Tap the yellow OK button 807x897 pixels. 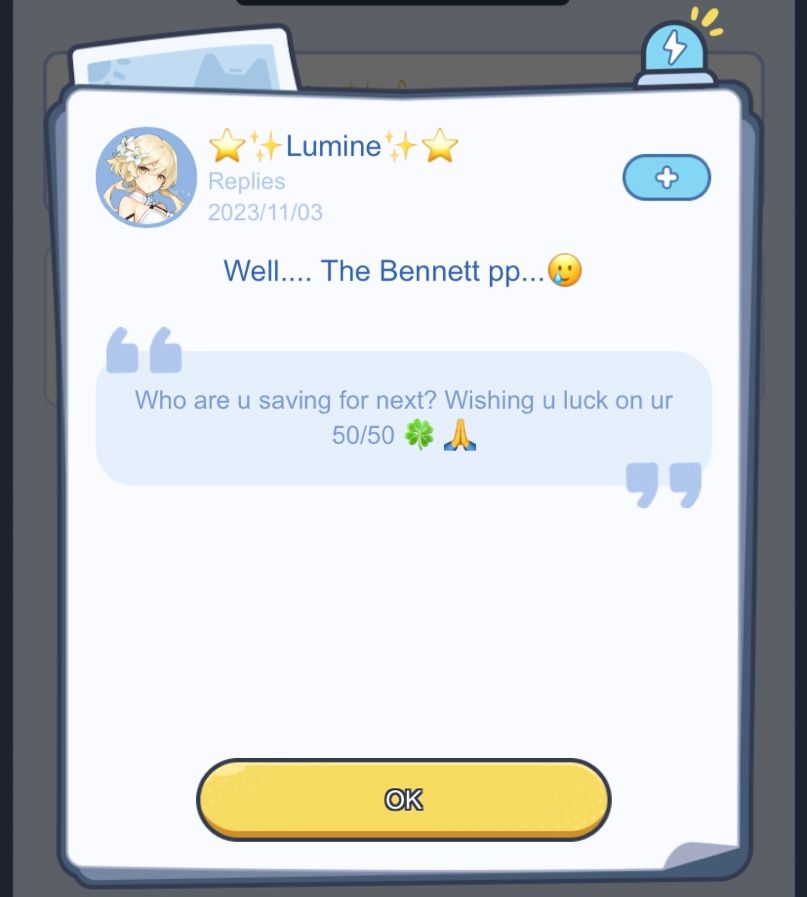(x=403, y=799)
